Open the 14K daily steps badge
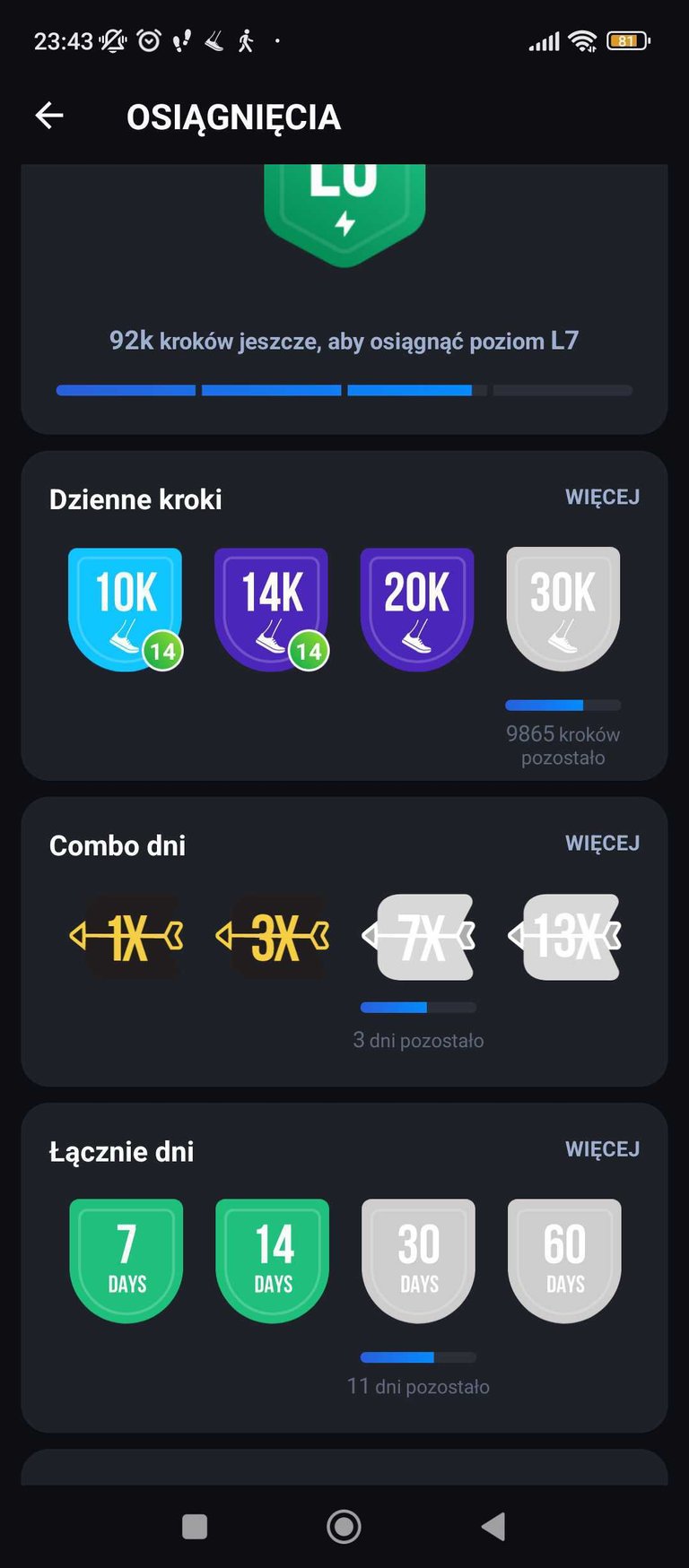689x1568 pixels. [272, 610]
